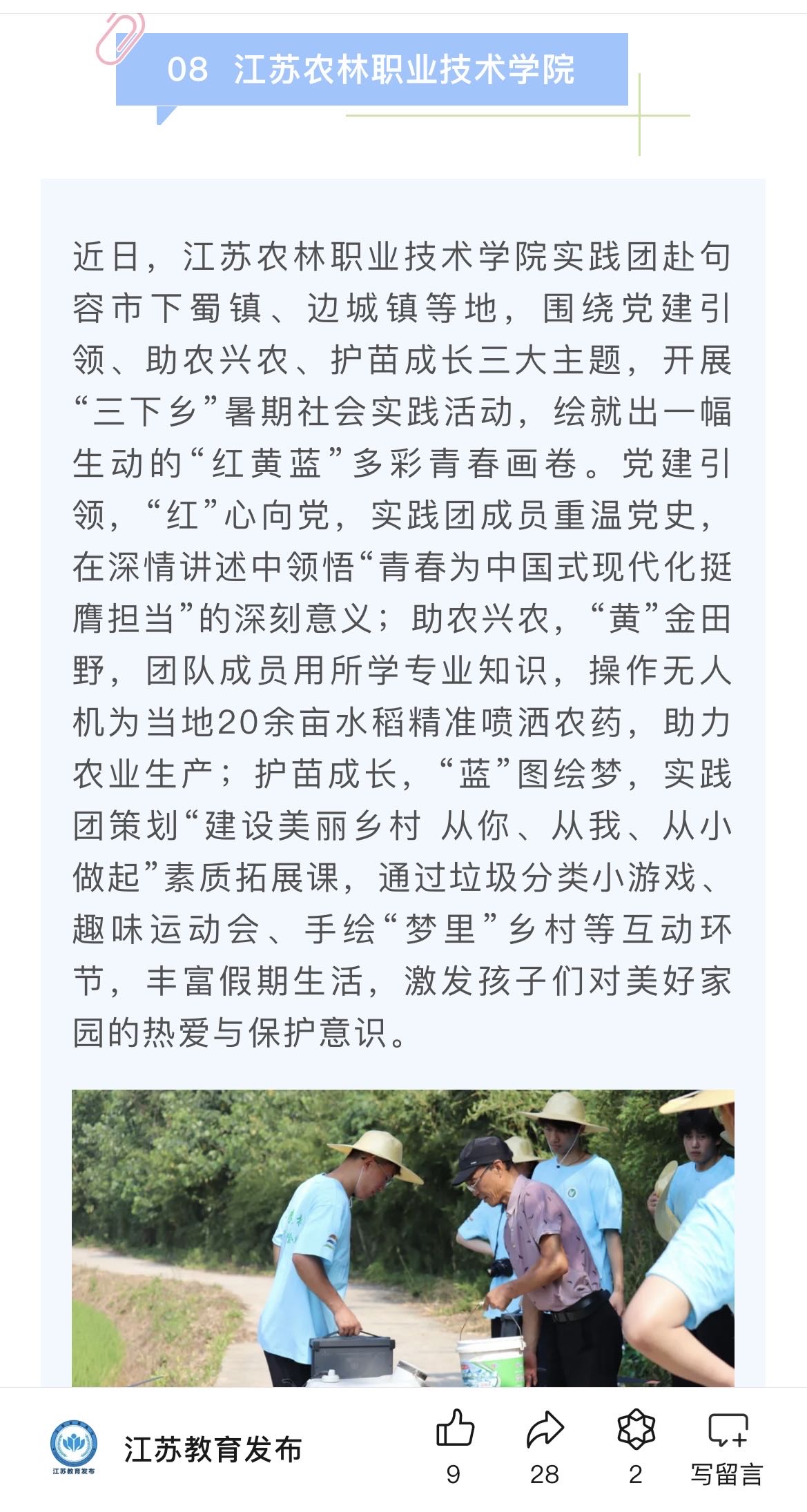
Task: Write a comment via 写留言
Action: (727, 1442)
